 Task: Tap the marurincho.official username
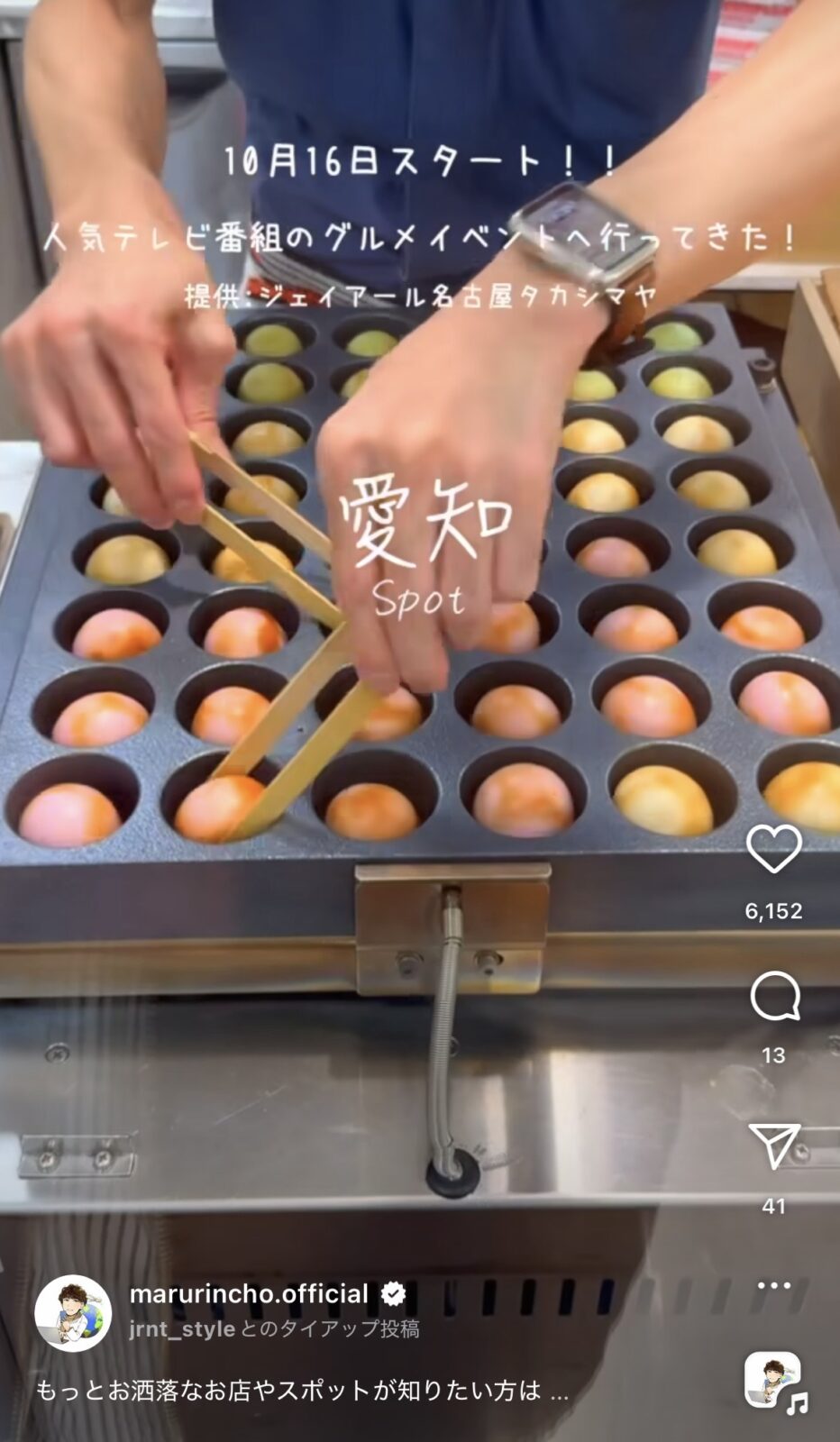pos(249,1294)
